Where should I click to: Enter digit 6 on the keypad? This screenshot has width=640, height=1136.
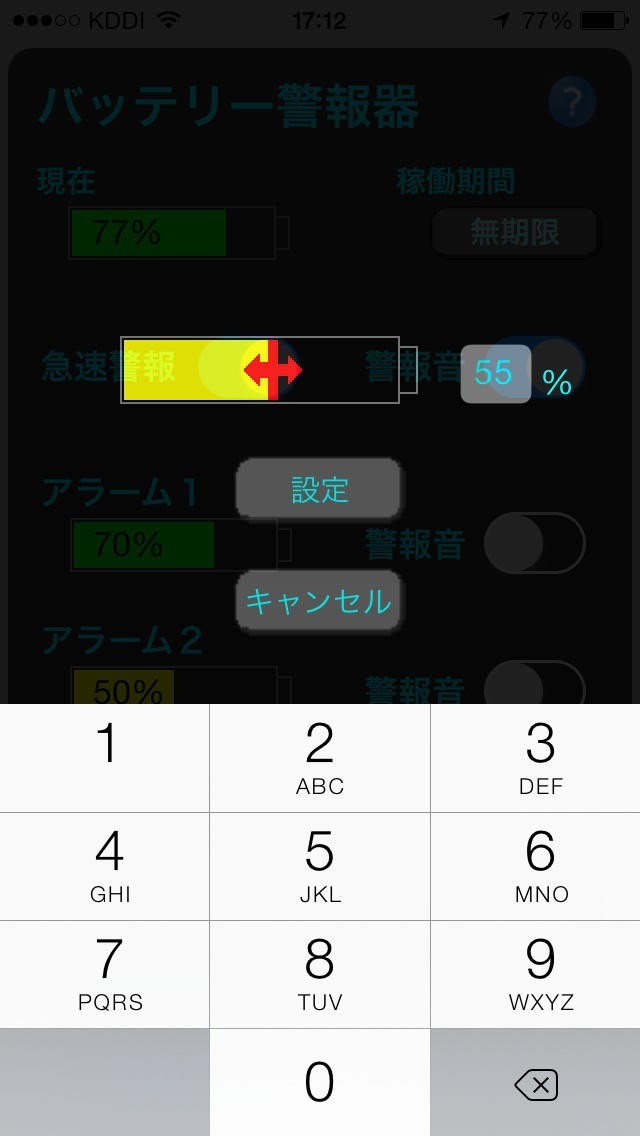pos(535,866)
